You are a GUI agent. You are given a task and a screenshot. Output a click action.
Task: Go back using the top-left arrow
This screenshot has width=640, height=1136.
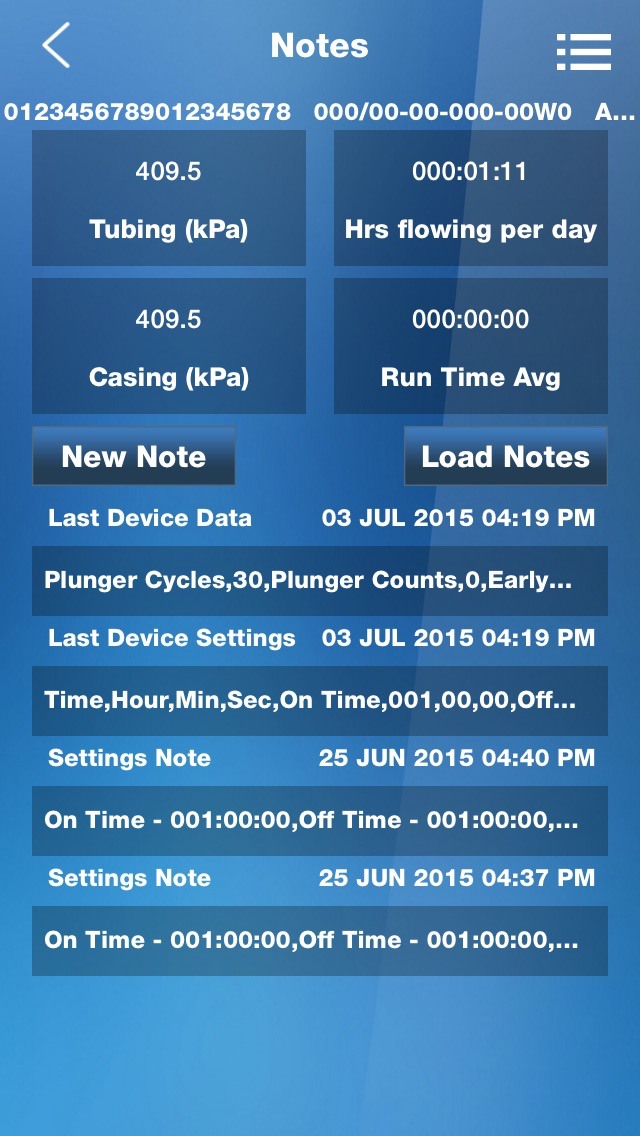[x=56, y=46]
